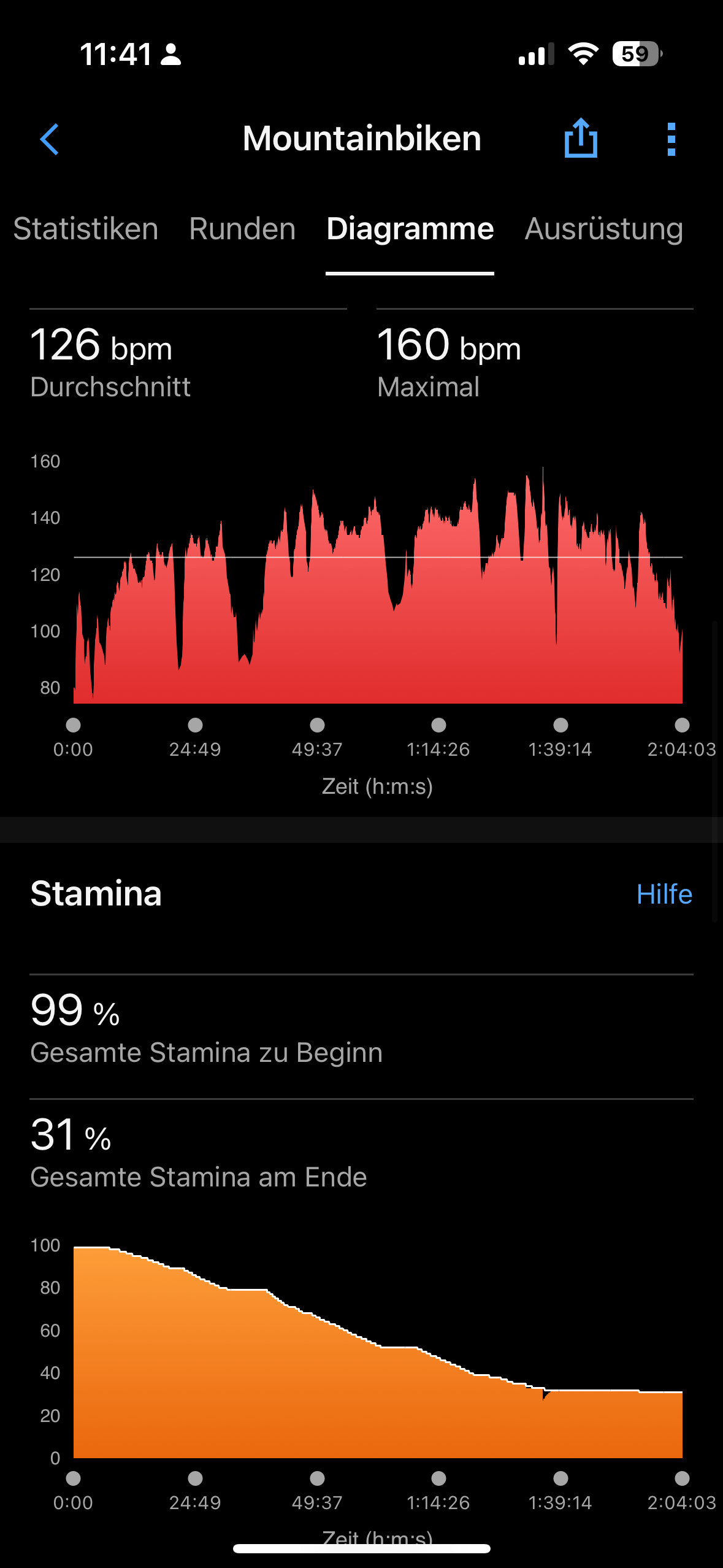Share this Mountainbiken activity
This screenshot has width=723, height=1568.
(580, 139)
